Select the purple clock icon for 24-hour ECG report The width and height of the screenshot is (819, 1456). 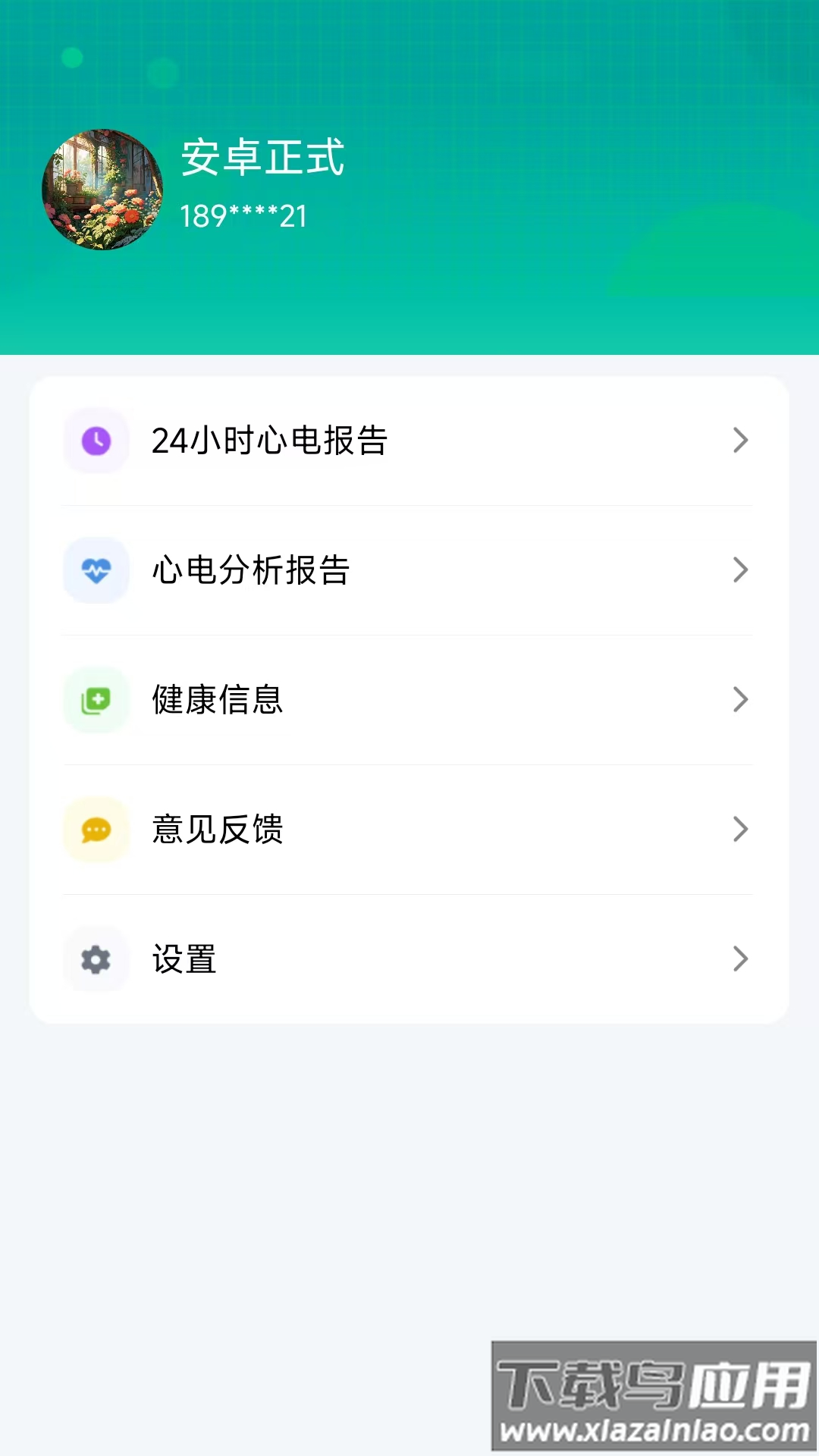click(96, 441)
